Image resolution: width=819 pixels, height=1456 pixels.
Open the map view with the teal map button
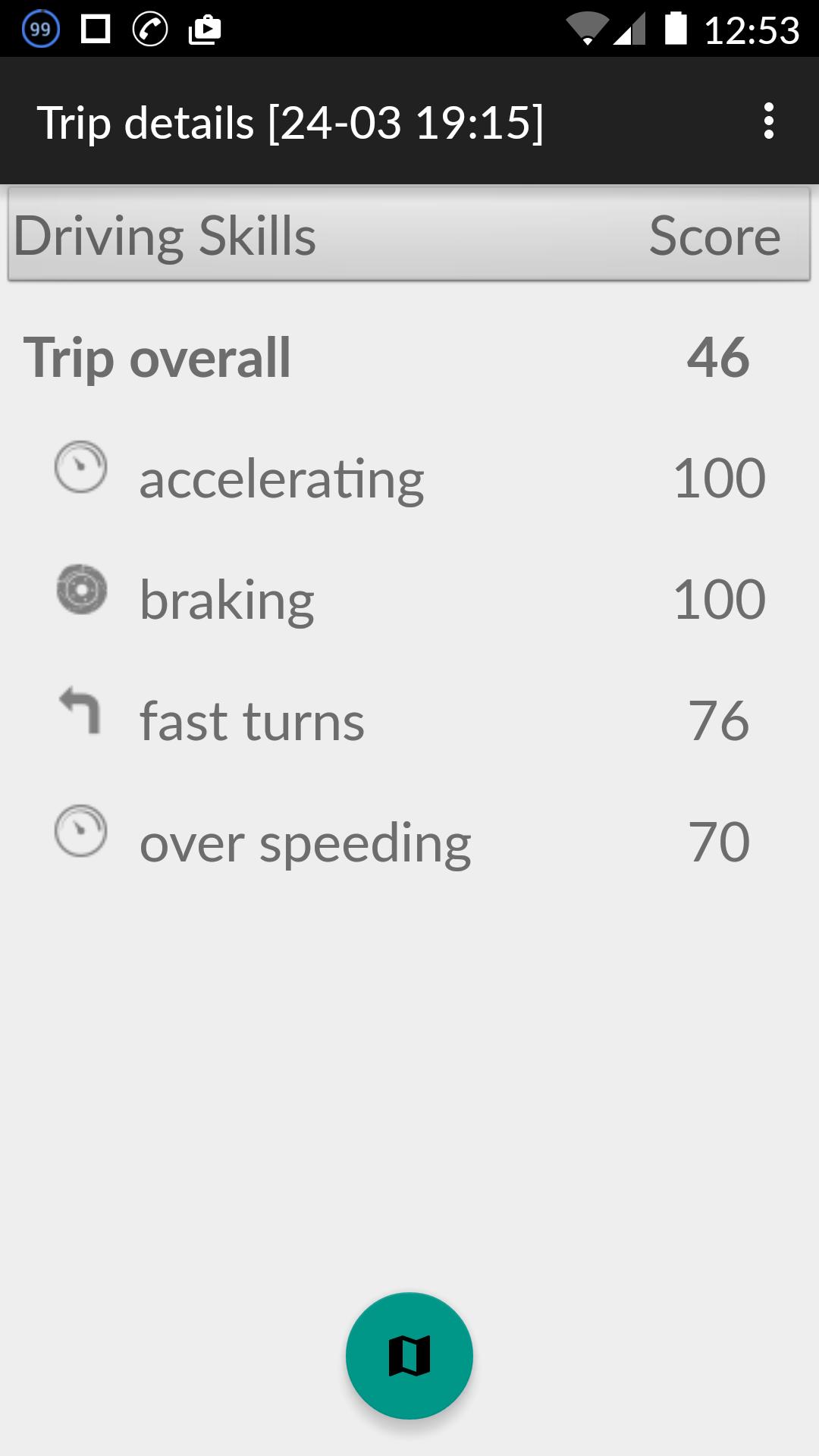coord(409,1354)
